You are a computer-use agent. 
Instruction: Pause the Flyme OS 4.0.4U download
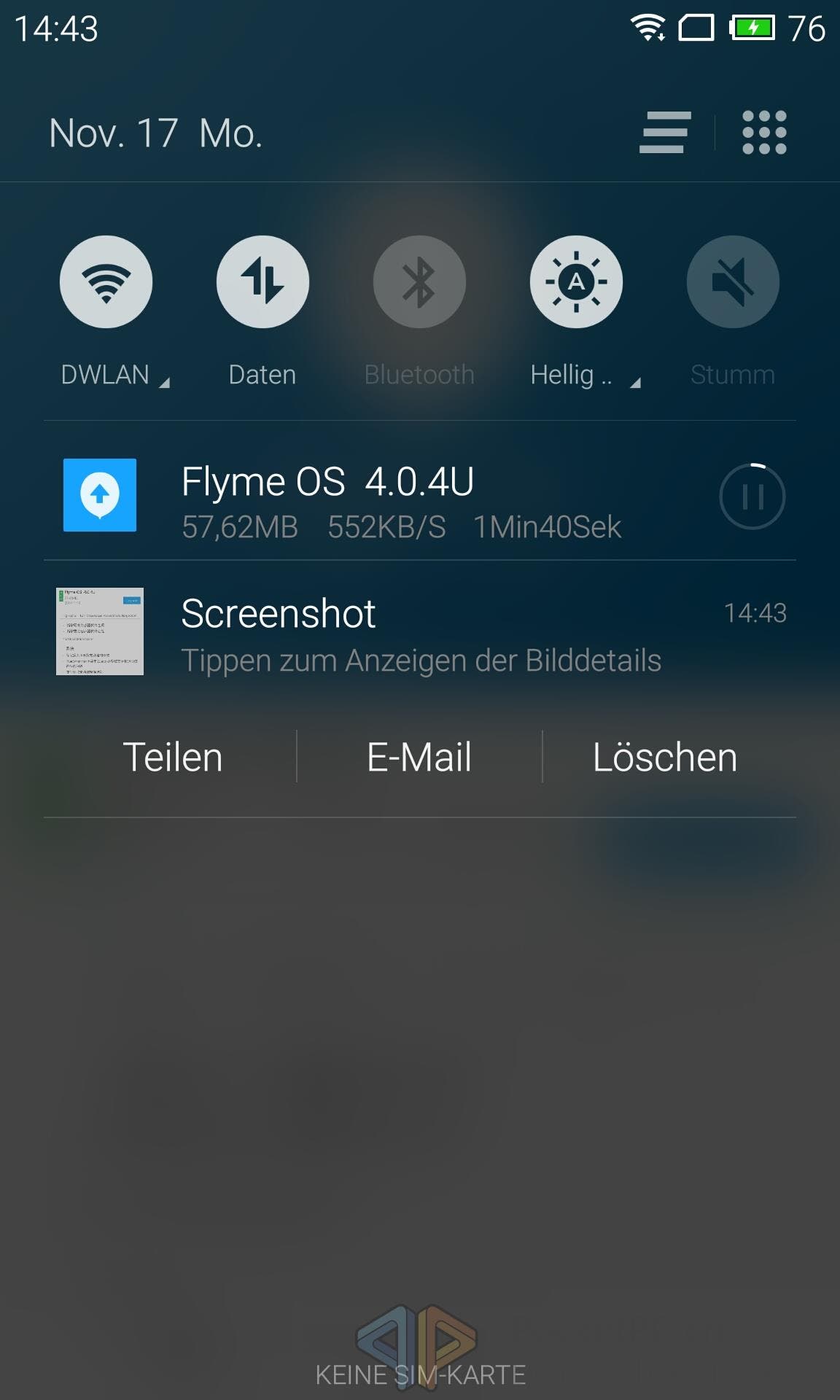point(752,497)
